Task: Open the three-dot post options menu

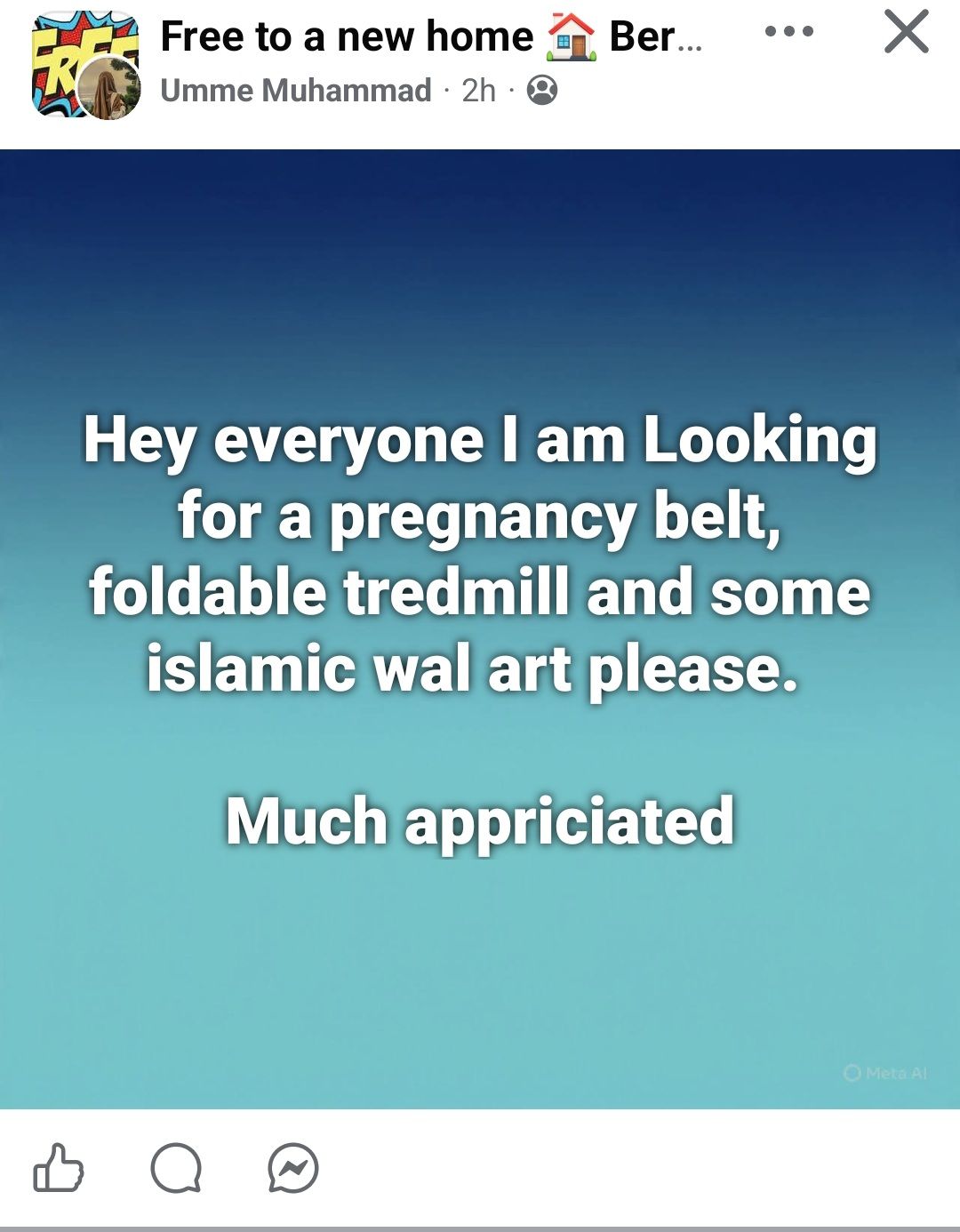Action: click(788, 32)
